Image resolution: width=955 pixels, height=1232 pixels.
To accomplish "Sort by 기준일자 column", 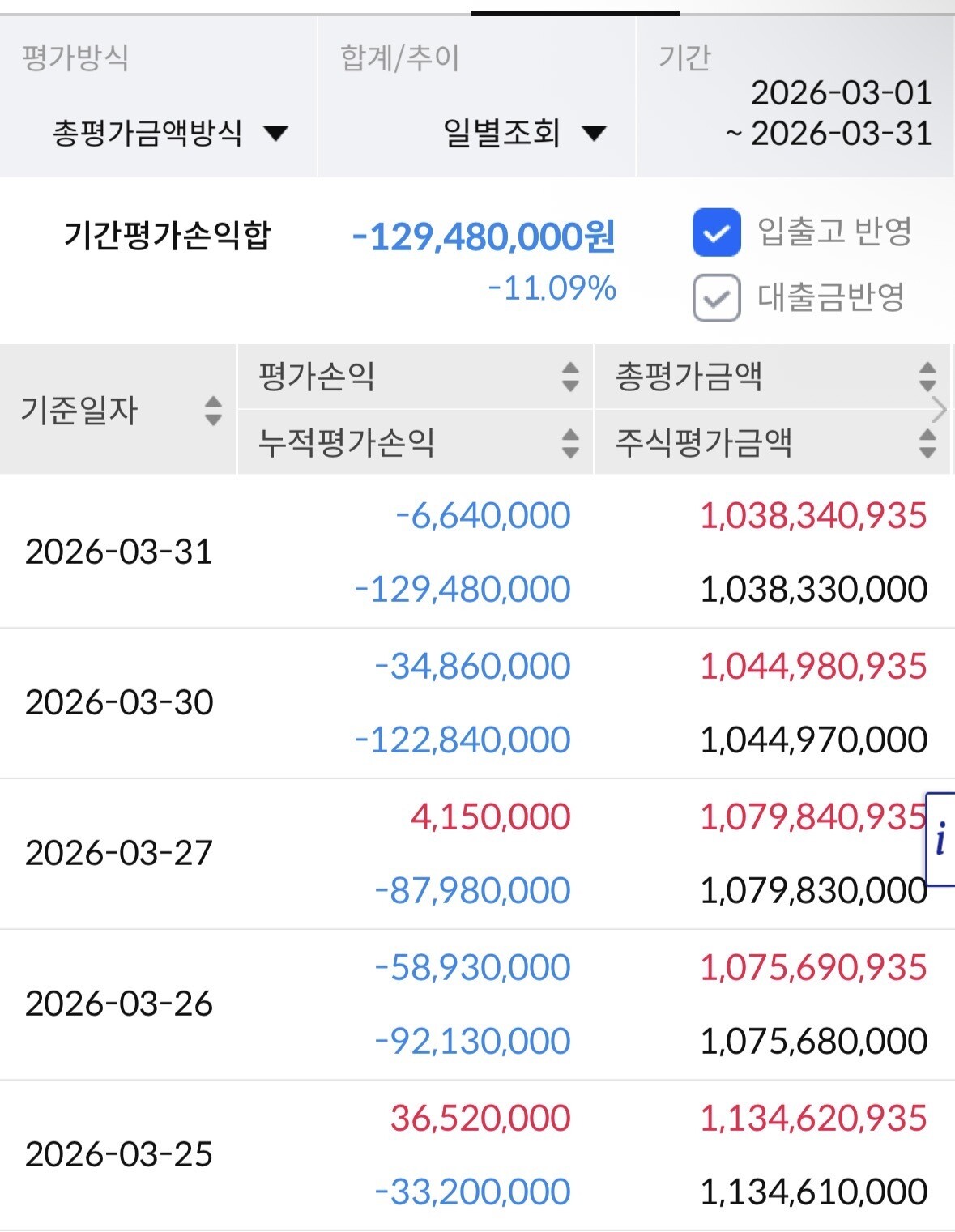I will [x=213, y=411].
